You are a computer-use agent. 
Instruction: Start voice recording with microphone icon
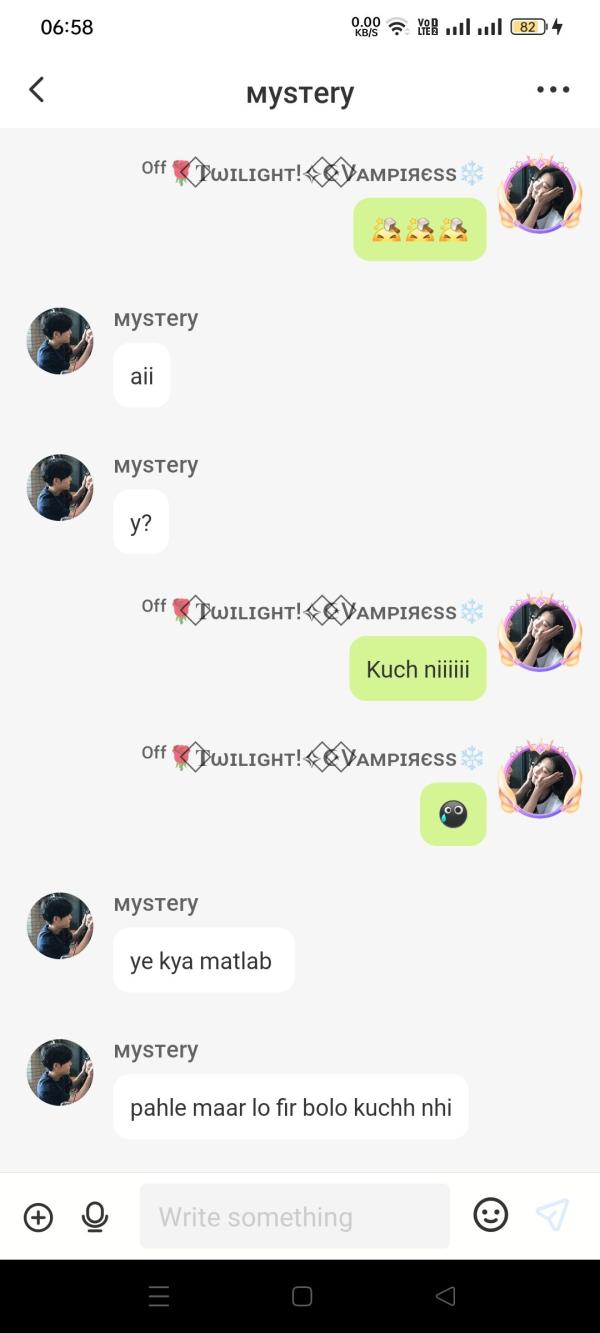coord(95,1217)
